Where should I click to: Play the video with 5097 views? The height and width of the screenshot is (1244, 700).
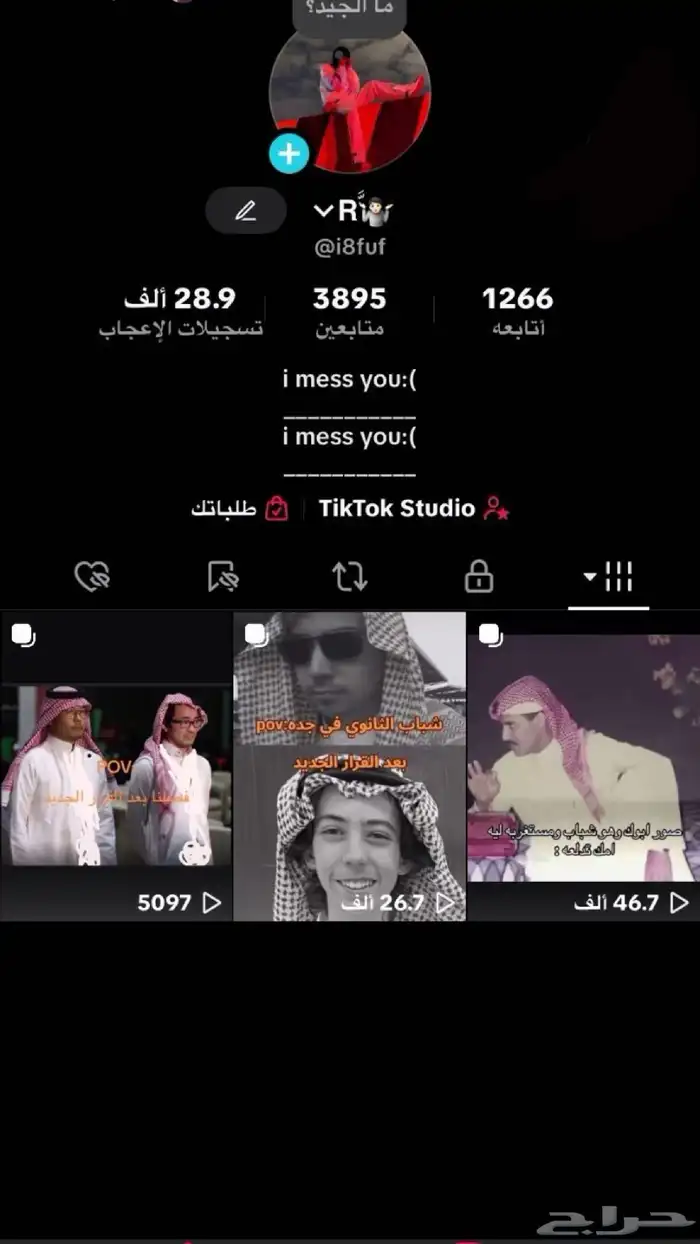click(x=116, y=768)
